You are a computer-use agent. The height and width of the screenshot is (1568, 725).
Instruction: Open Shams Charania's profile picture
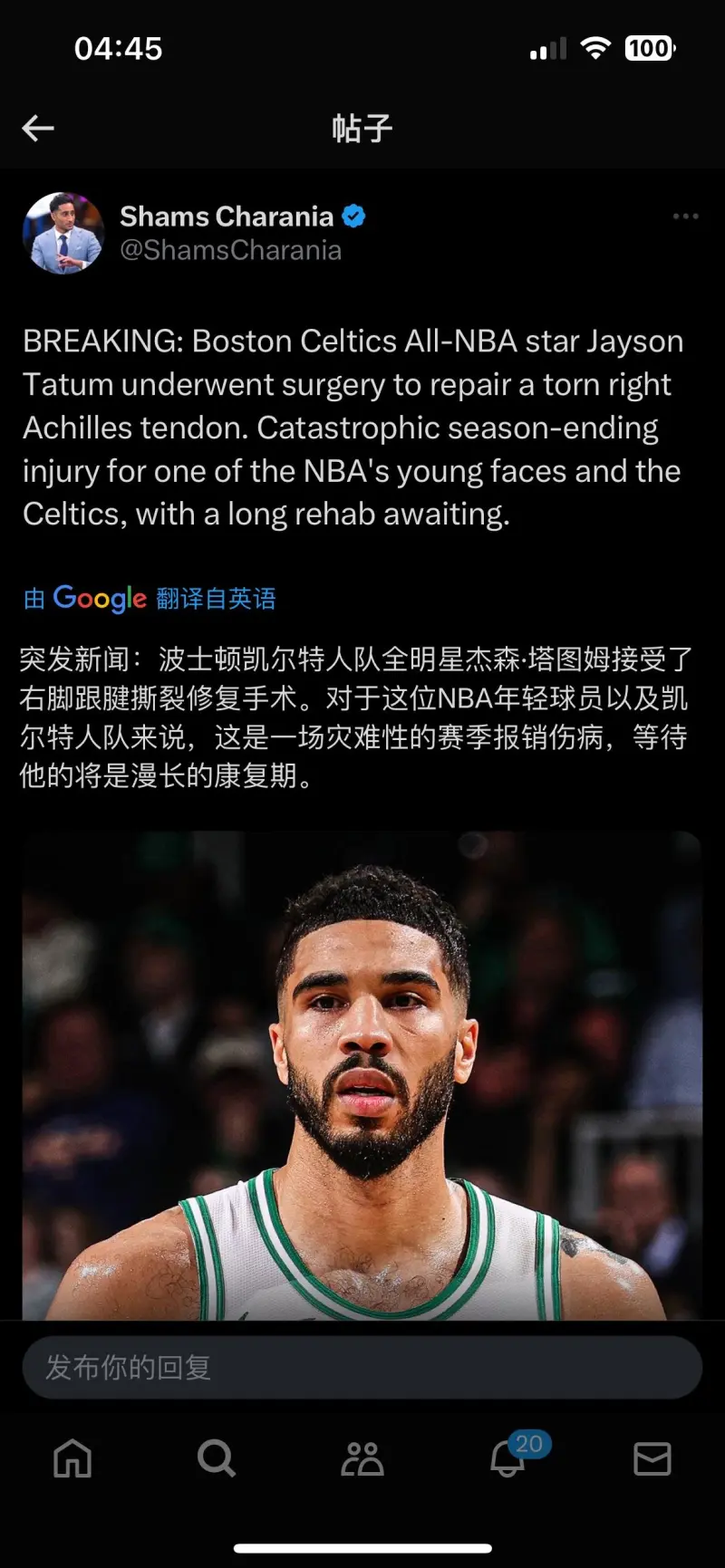tap(63, 233)
